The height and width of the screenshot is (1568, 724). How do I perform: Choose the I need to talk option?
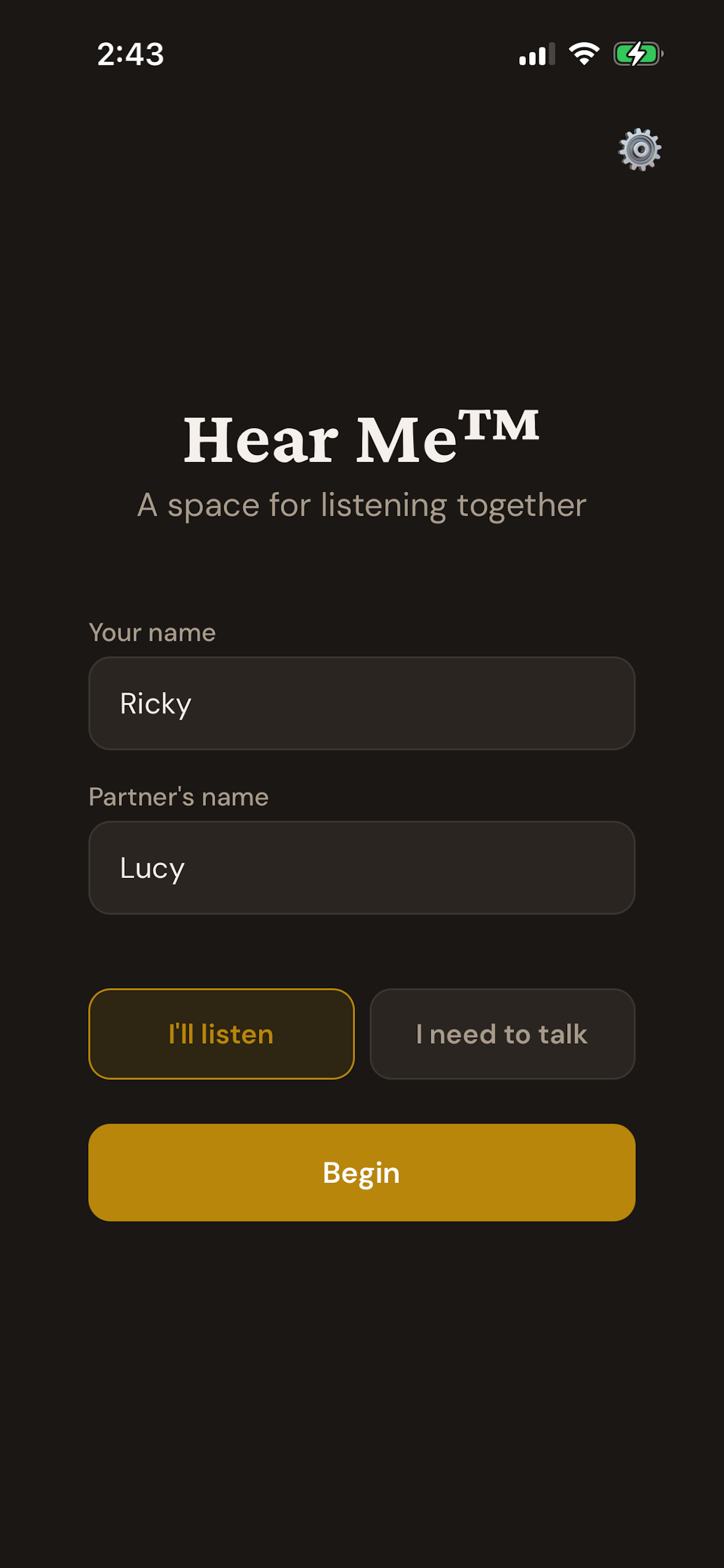coord(502,1034)
